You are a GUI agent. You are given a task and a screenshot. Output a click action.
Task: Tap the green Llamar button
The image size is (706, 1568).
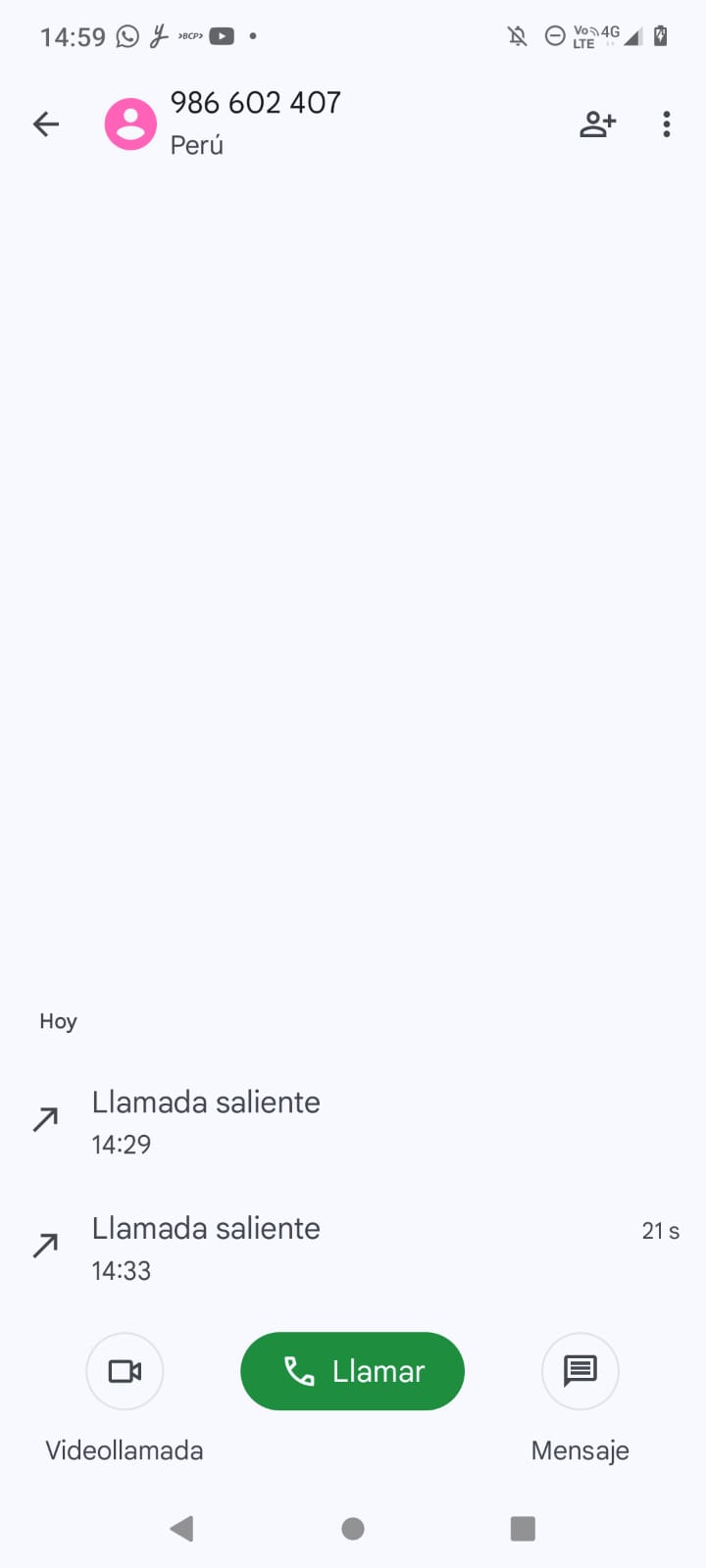click(352, 1371)
